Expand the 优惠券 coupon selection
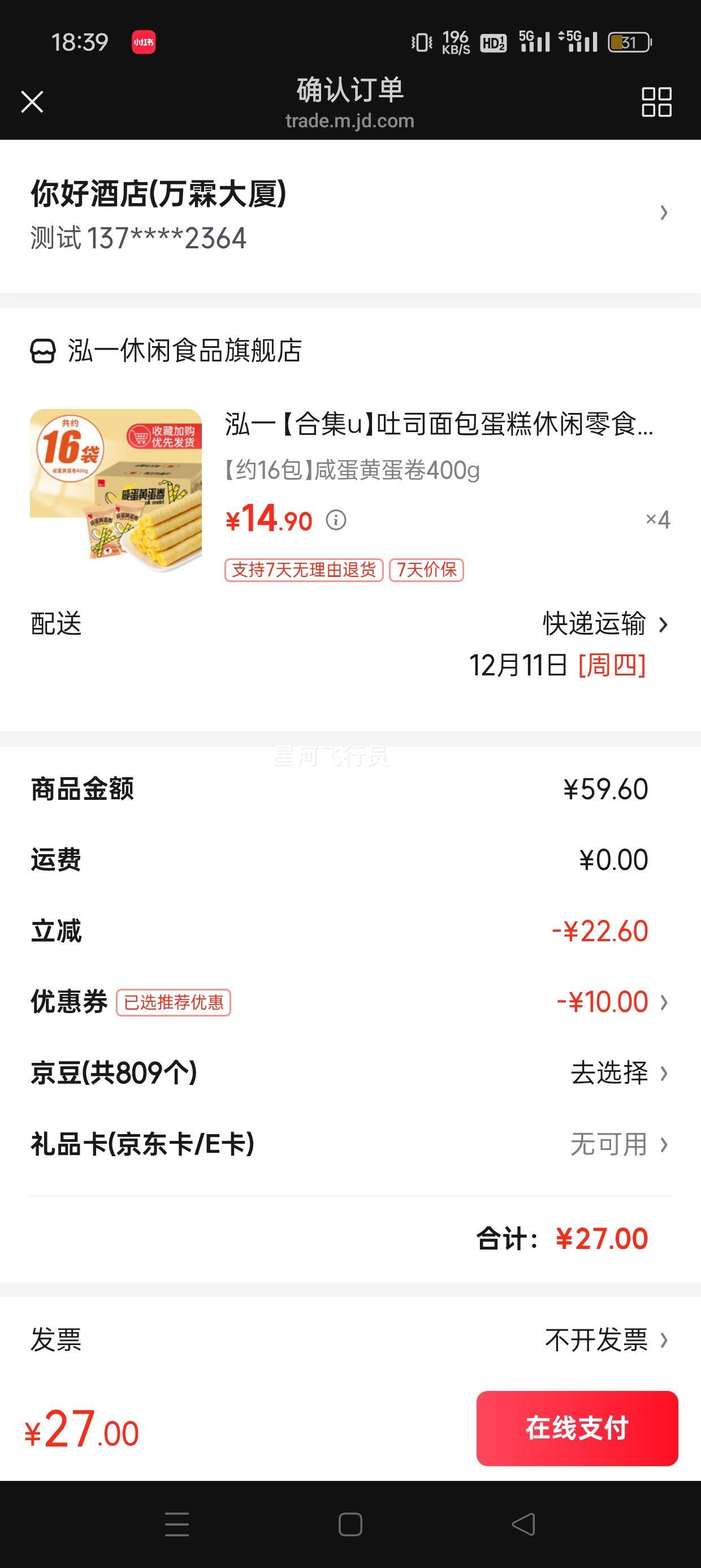Screen dimensions: 701x1568 [x=663, y=1001]
